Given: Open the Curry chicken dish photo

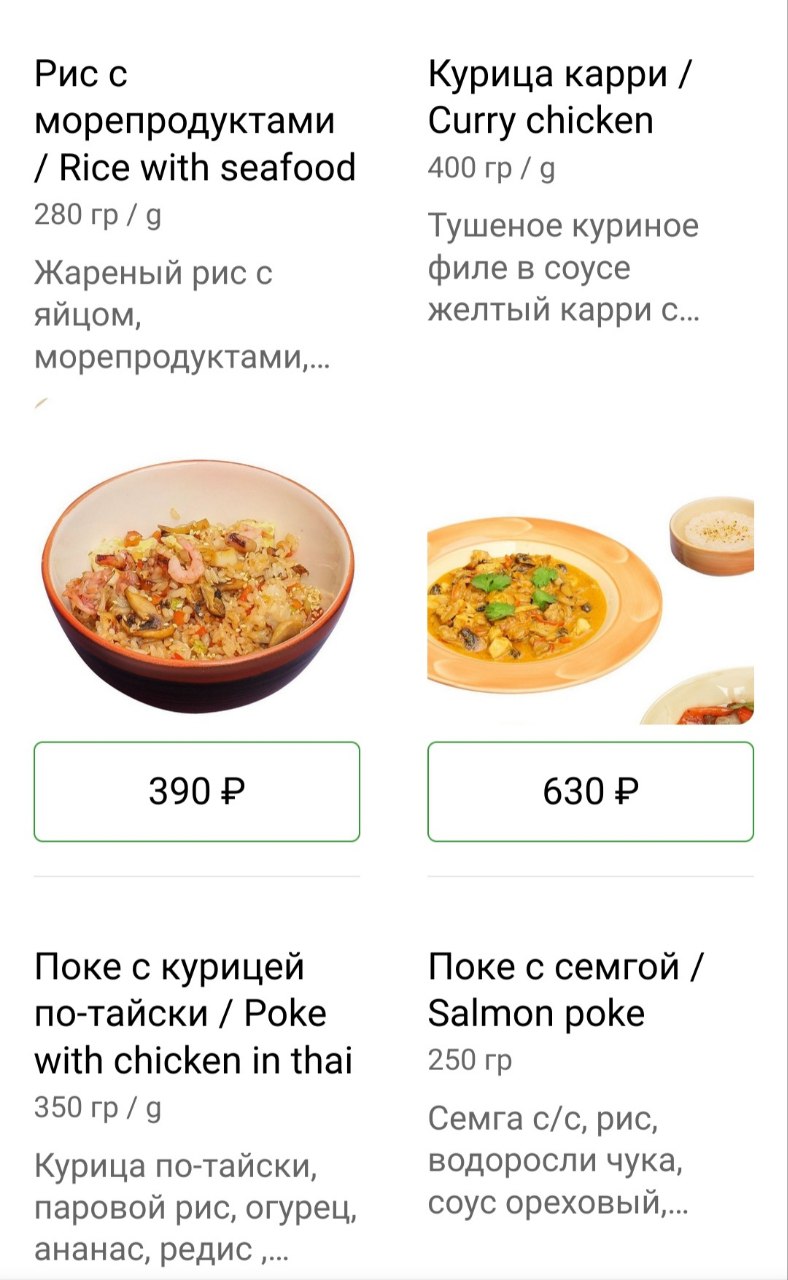Looking at the screenshot, I should point(590,610).
